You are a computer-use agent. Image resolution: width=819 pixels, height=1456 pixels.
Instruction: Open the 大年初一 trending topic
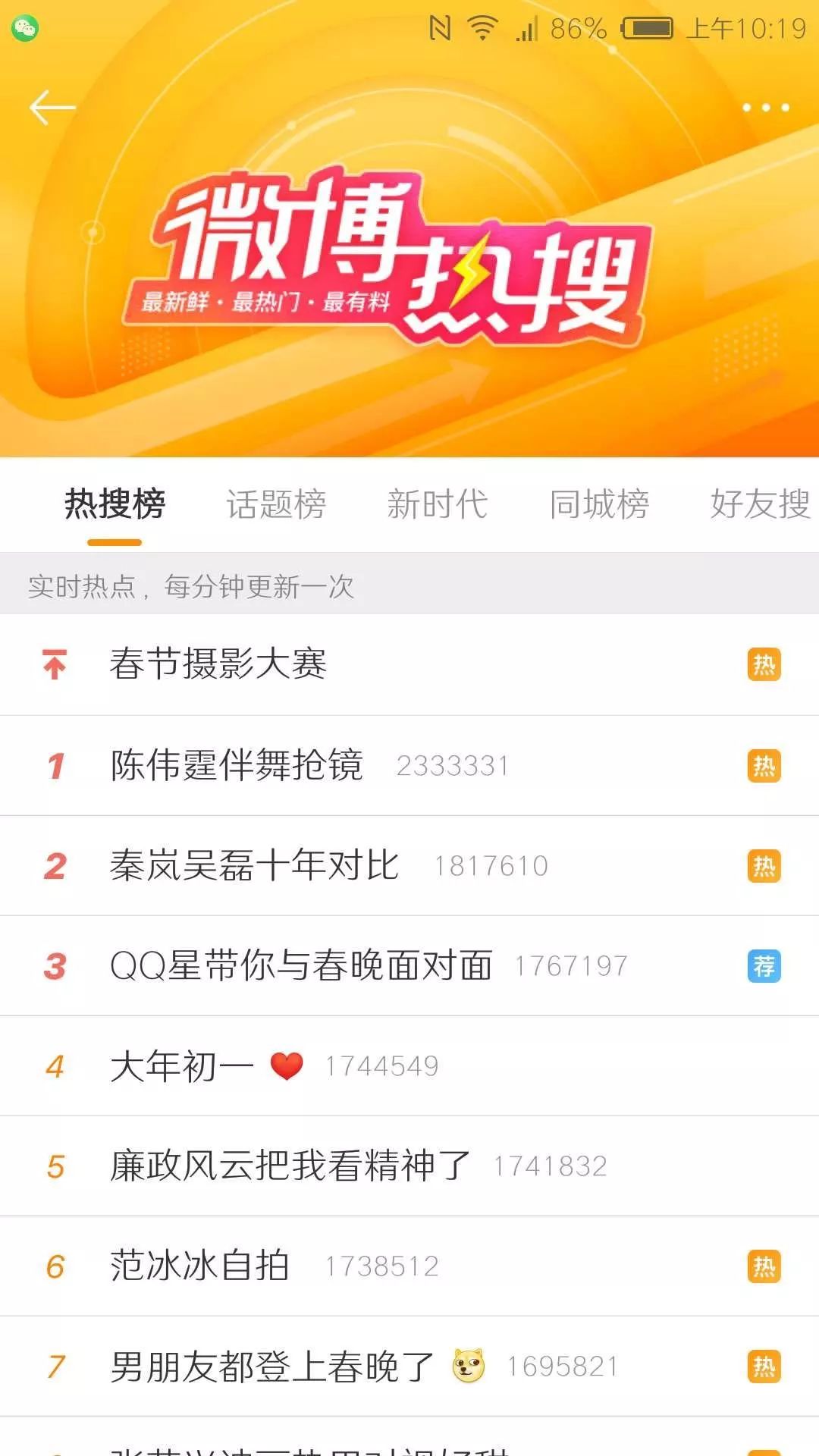(409, 1065)
